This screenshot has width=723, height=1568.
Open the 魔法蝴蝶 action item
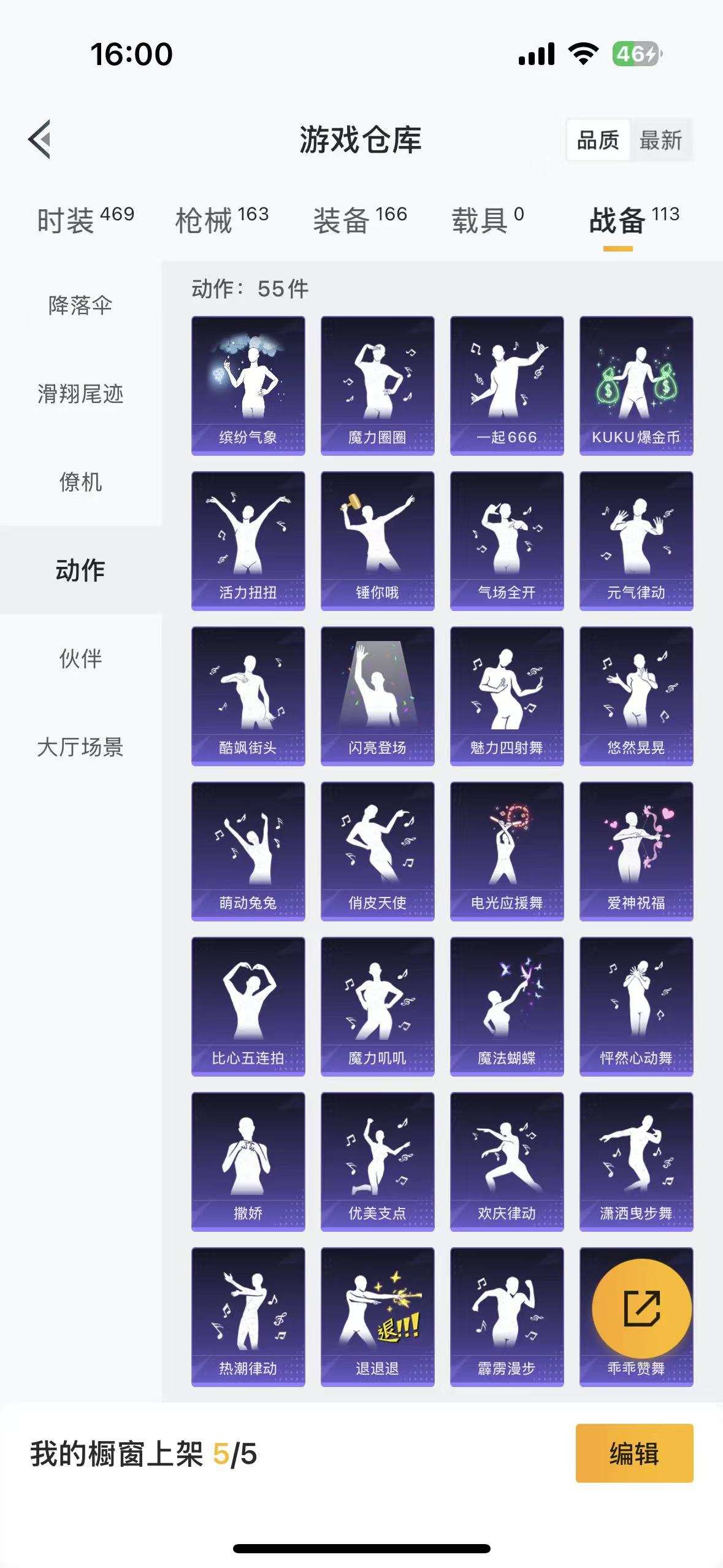tap(508, 1006)
